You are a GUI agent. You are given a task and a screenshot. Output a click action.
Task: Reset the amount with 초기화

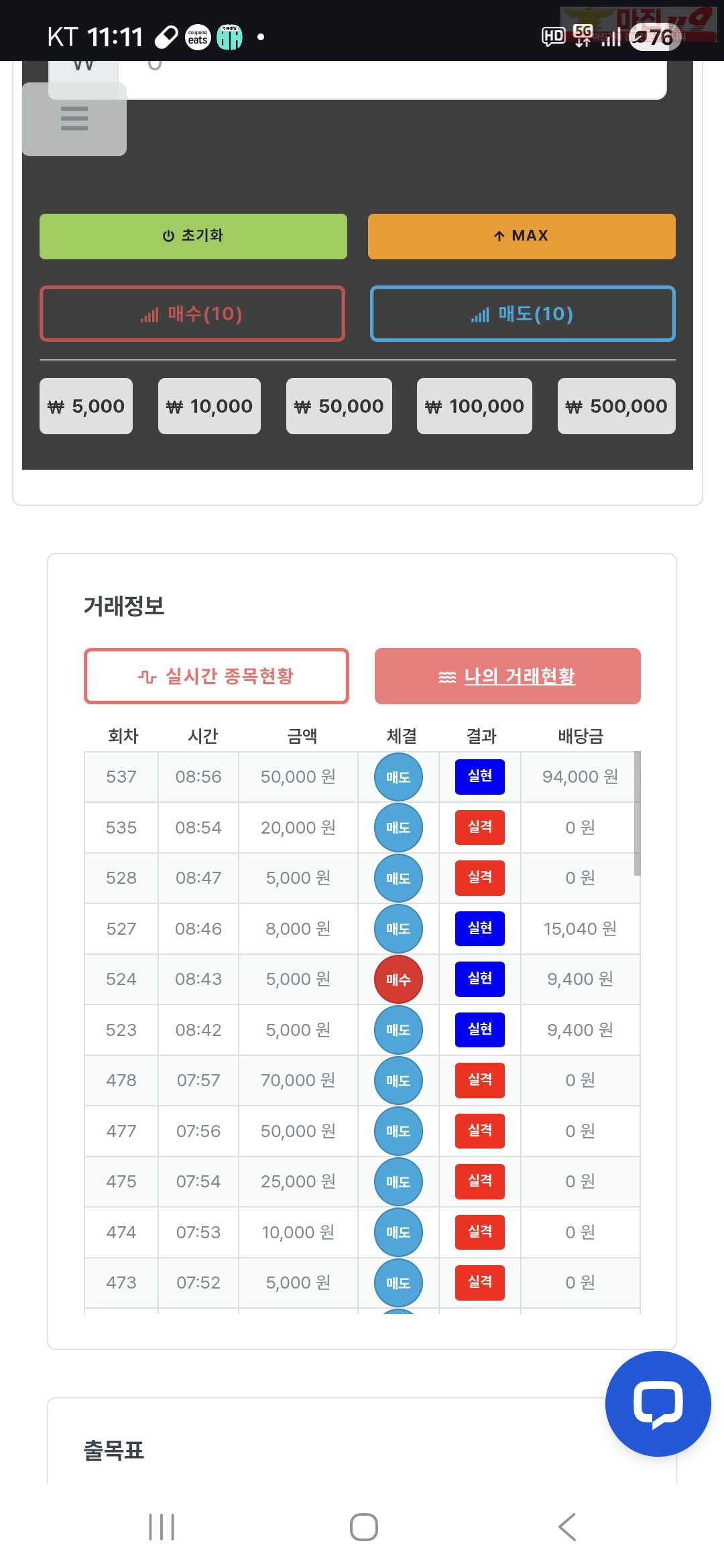[x=193, y=237]
